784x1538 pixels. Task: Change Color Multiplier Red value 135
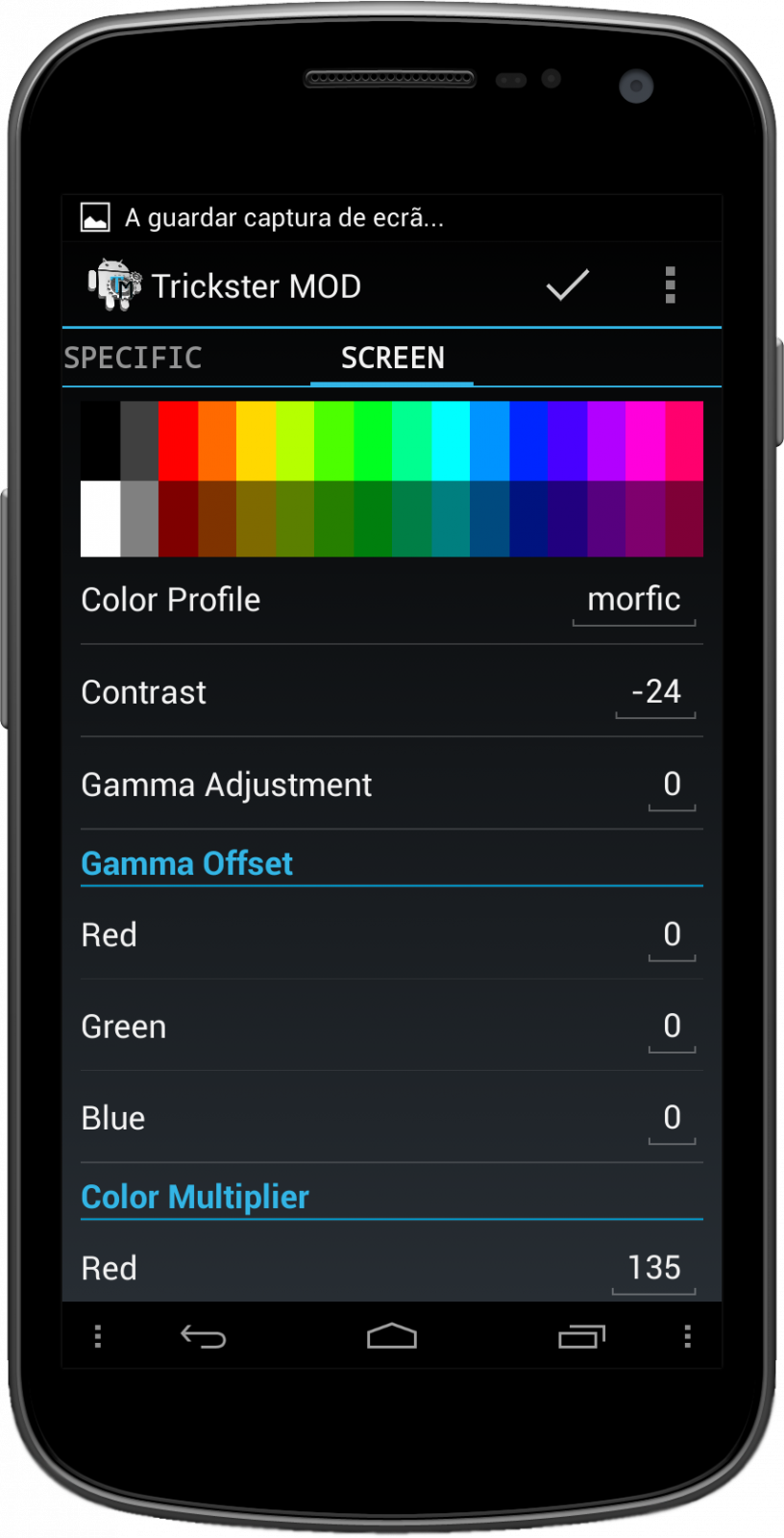654,1269
